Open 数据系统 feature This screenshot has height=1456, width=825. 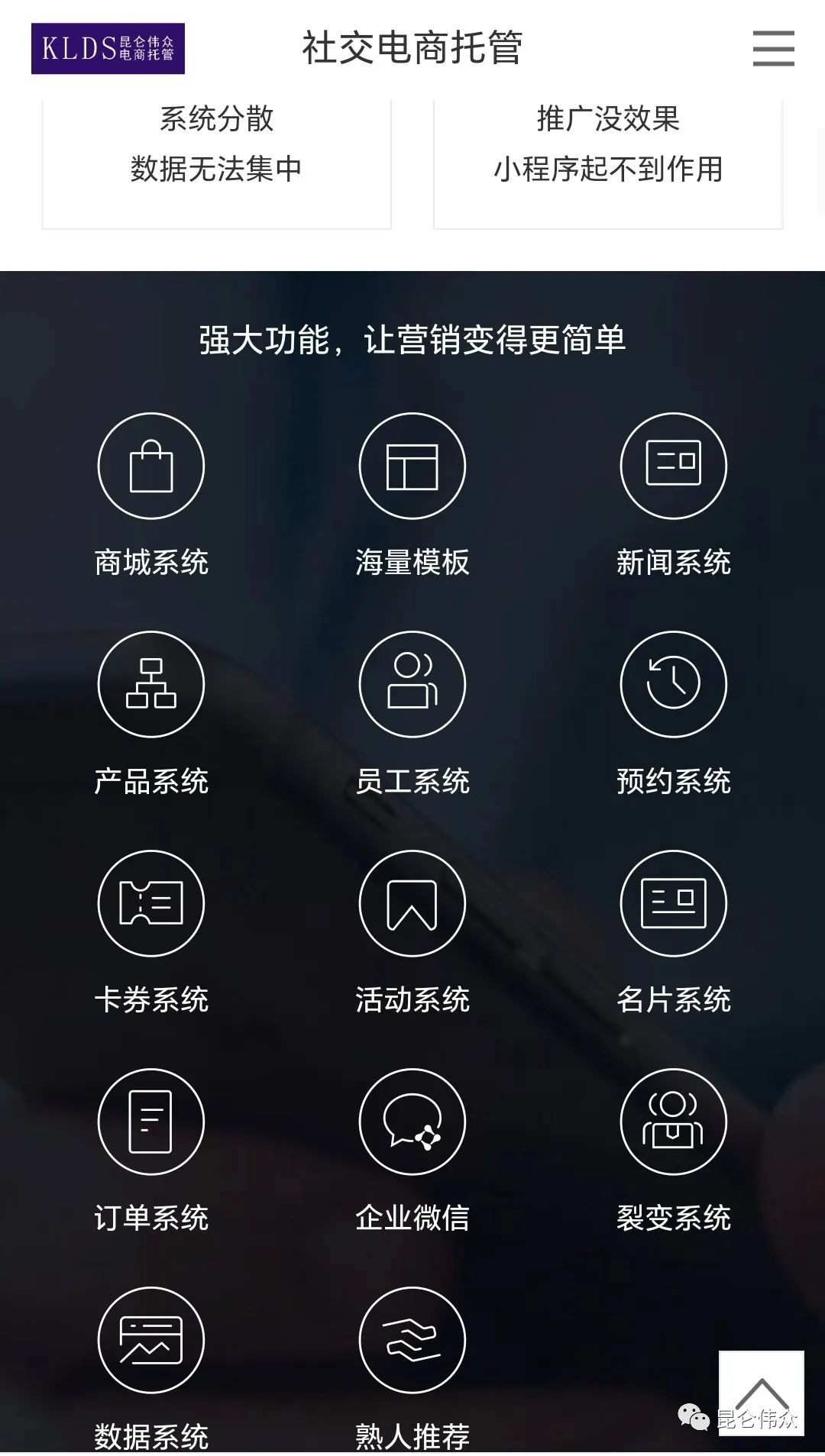(151, 1370)
